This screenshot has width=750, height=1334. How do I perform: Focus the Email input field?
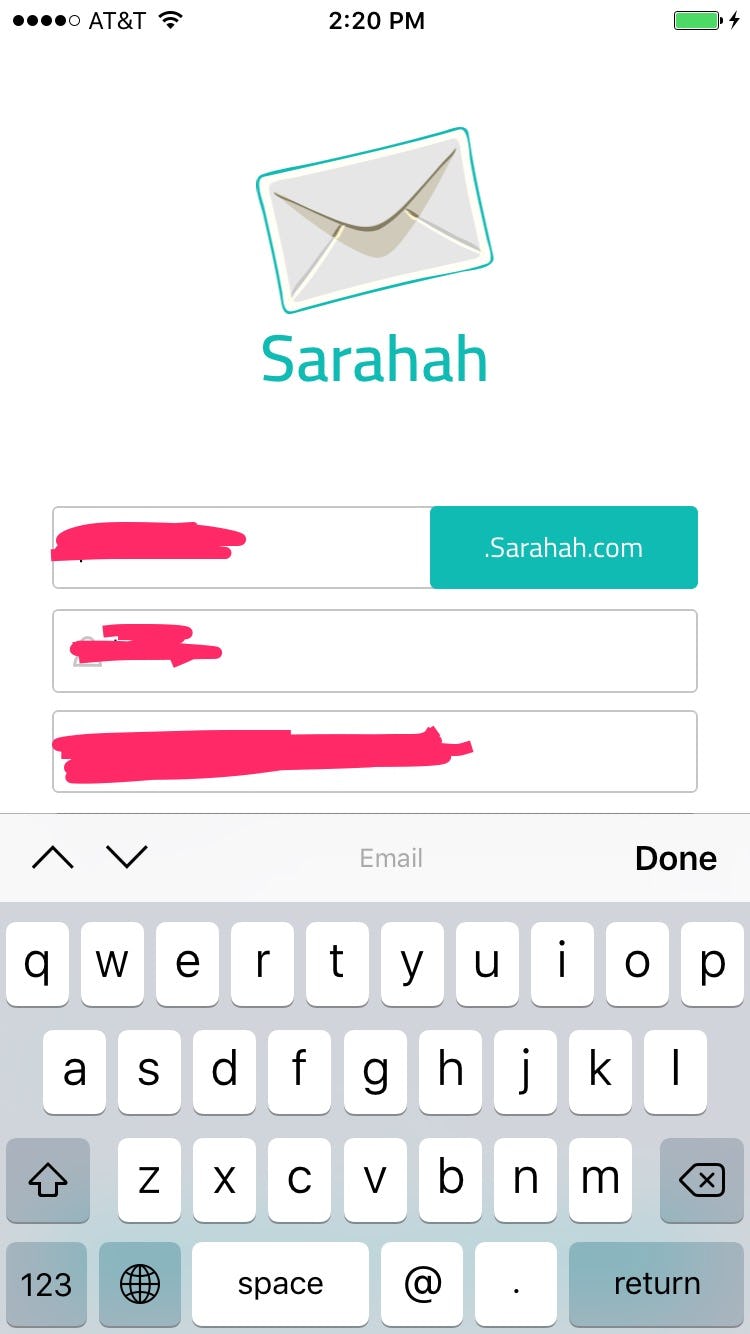(374, 751)
